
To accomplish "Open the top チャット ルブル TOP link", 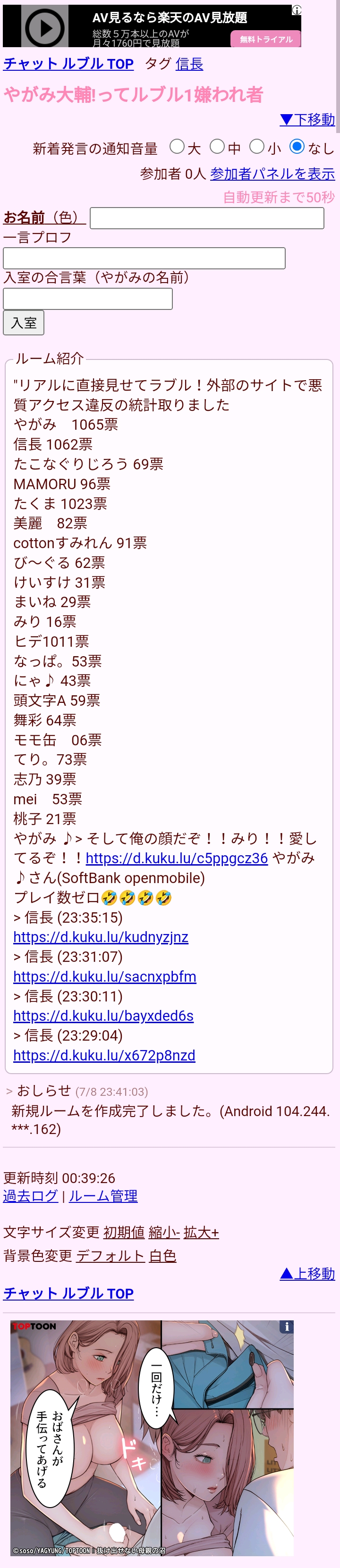I will 68,64.
